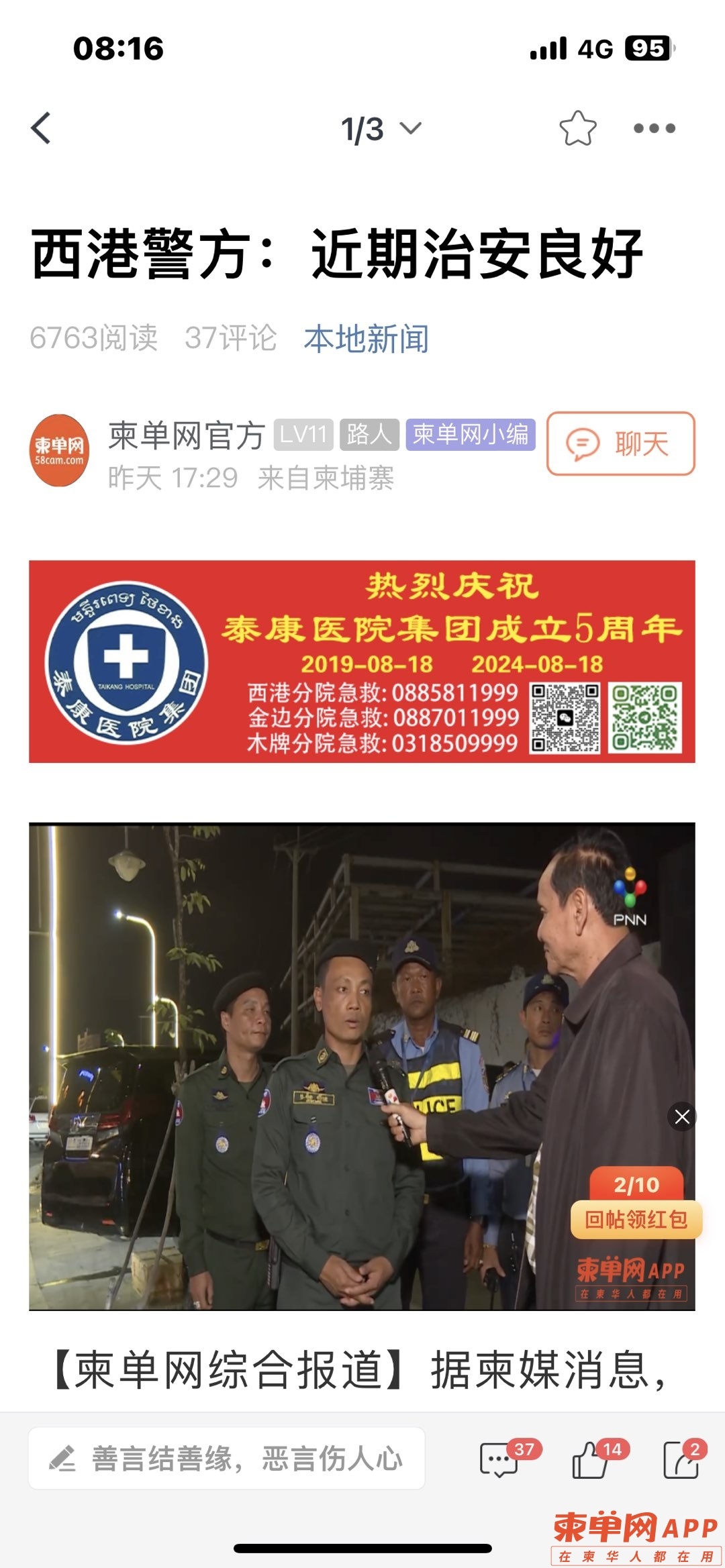Image resolution: width=725 pixels, height=1568 pixels.
Task: Dismiss the floating red packet widget
Action: point(682,1116)
